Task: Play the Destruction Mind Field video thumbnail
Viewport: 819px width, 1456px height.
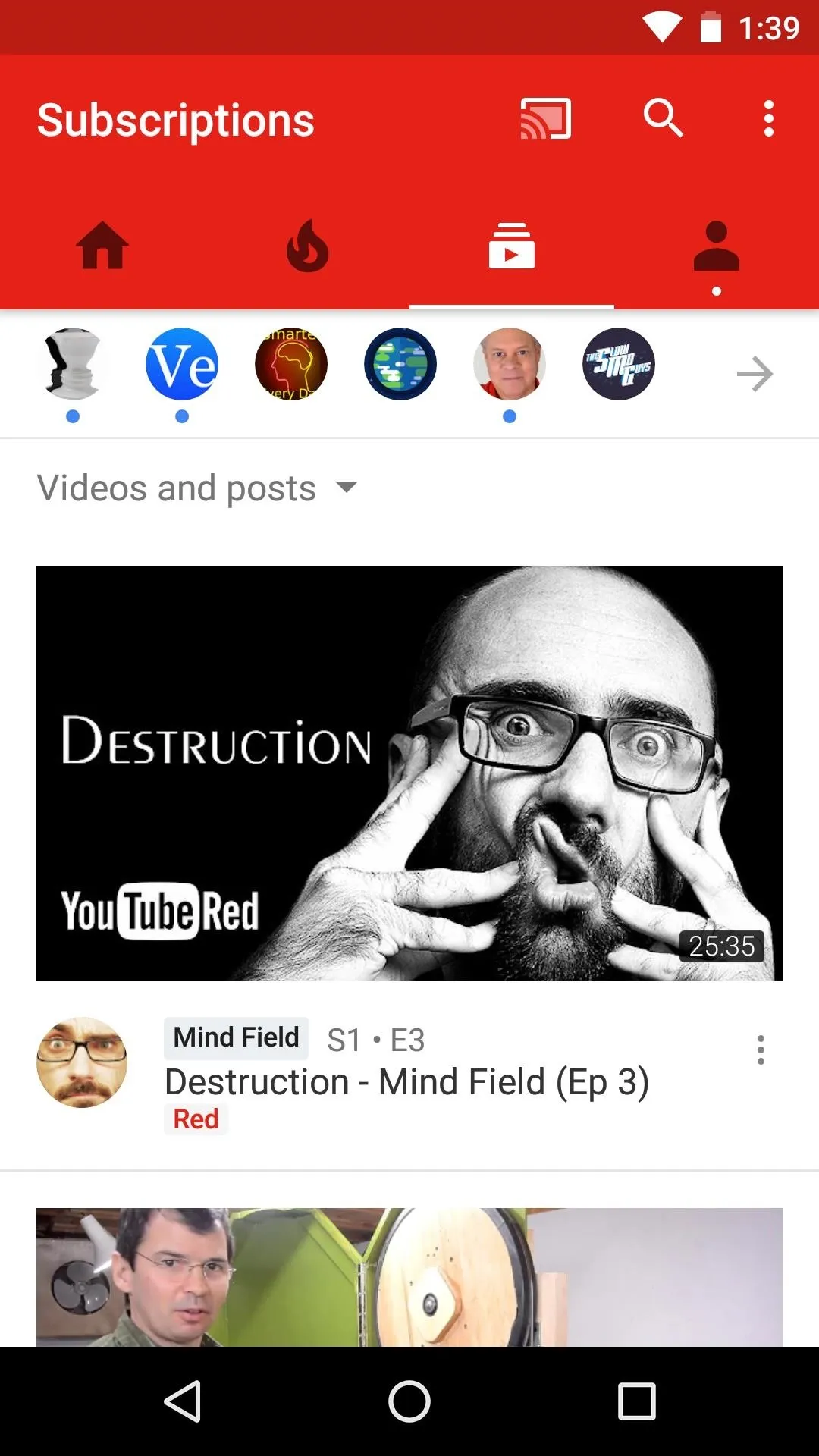Action: [x=409, y=773]
